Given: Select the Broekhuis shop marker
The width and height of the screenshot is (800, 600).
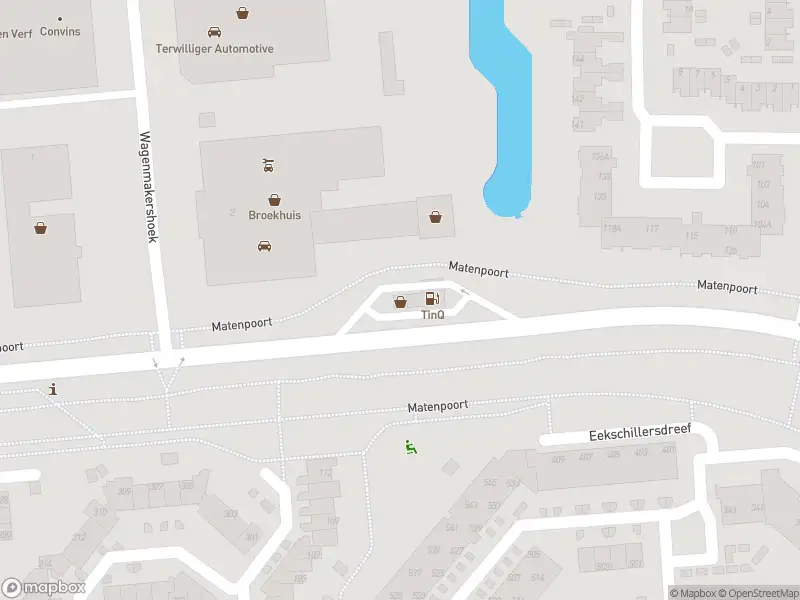Looking at the screenshot, I should click(x=274, y=200).
